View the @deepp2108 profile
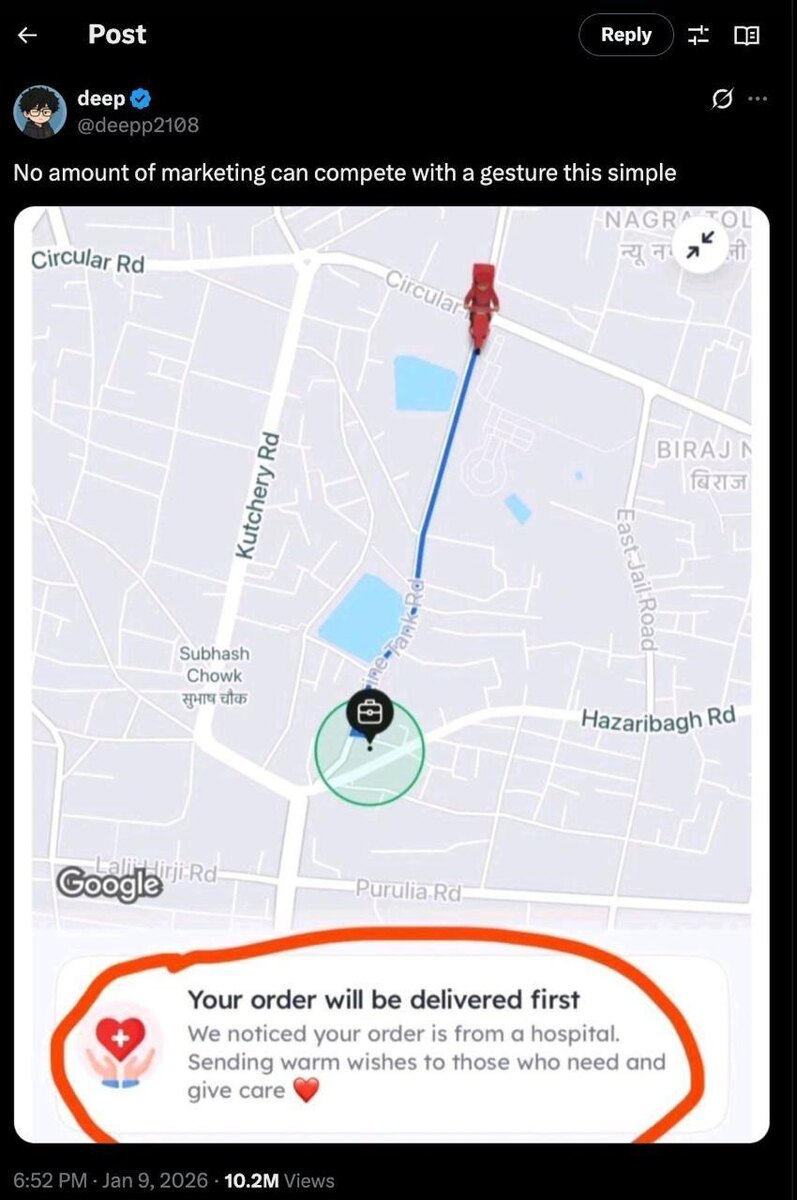Image resolution: width=797 pixels, height=1200 pixels. (138, 125)
